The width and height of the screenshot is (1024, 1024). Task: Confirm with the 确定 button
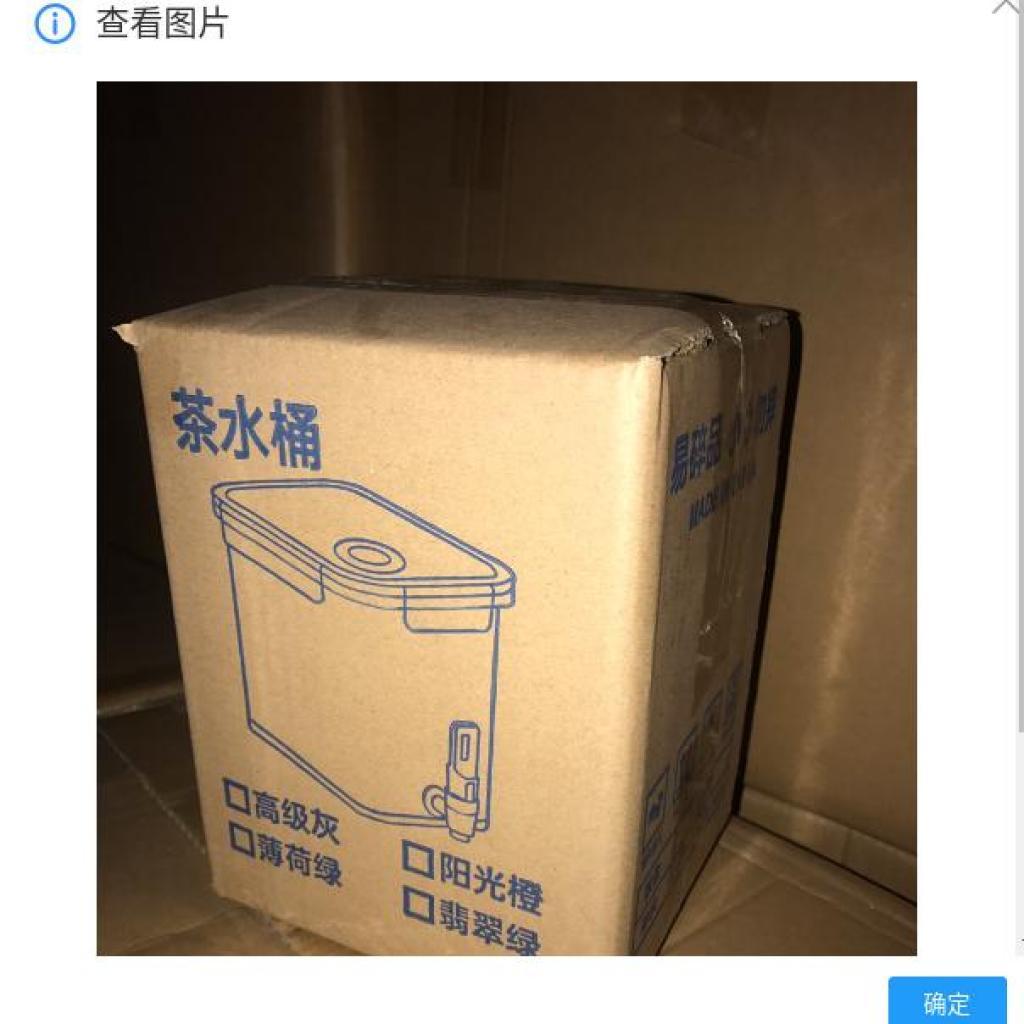pyautogui.click(x=946, y=1002)
